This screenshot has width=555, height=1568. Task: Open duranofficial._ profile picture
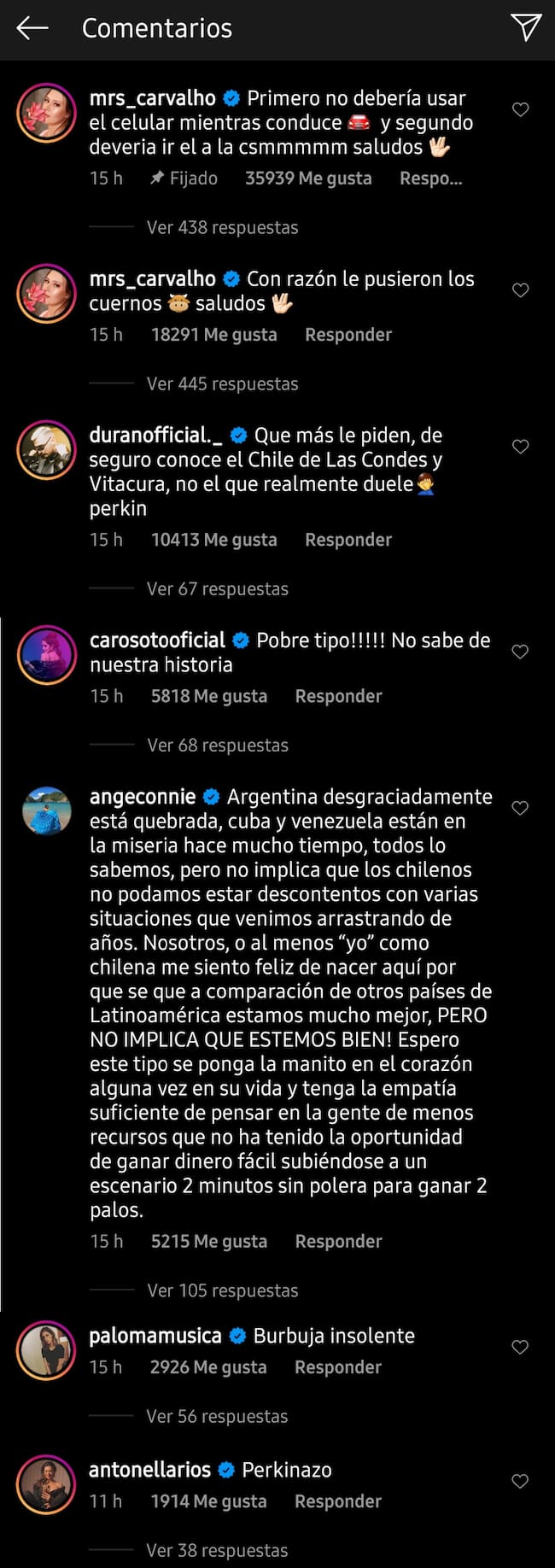[46, 449]
